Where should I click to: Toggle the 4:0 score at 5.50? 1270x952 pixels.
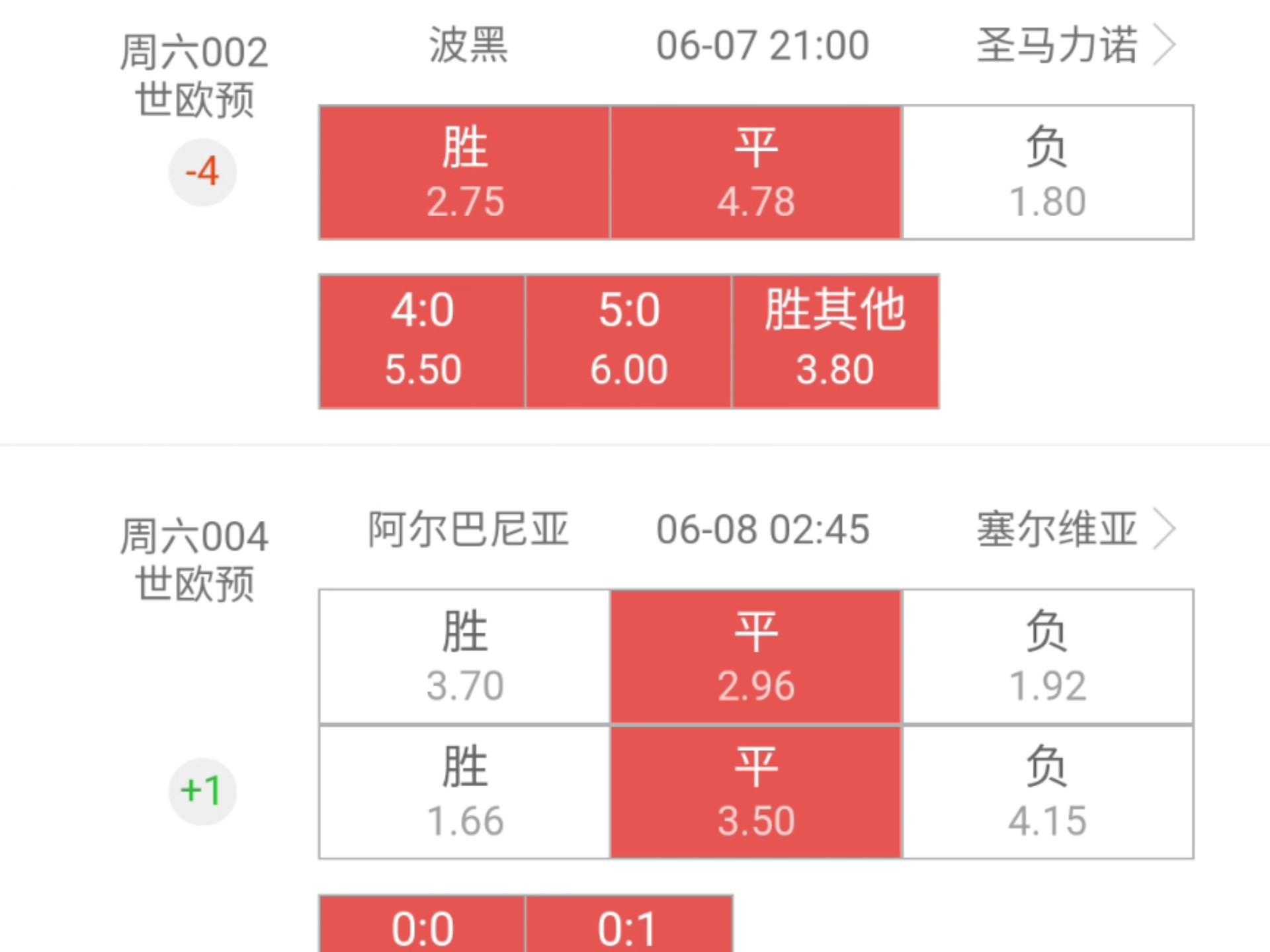(422, 341)
